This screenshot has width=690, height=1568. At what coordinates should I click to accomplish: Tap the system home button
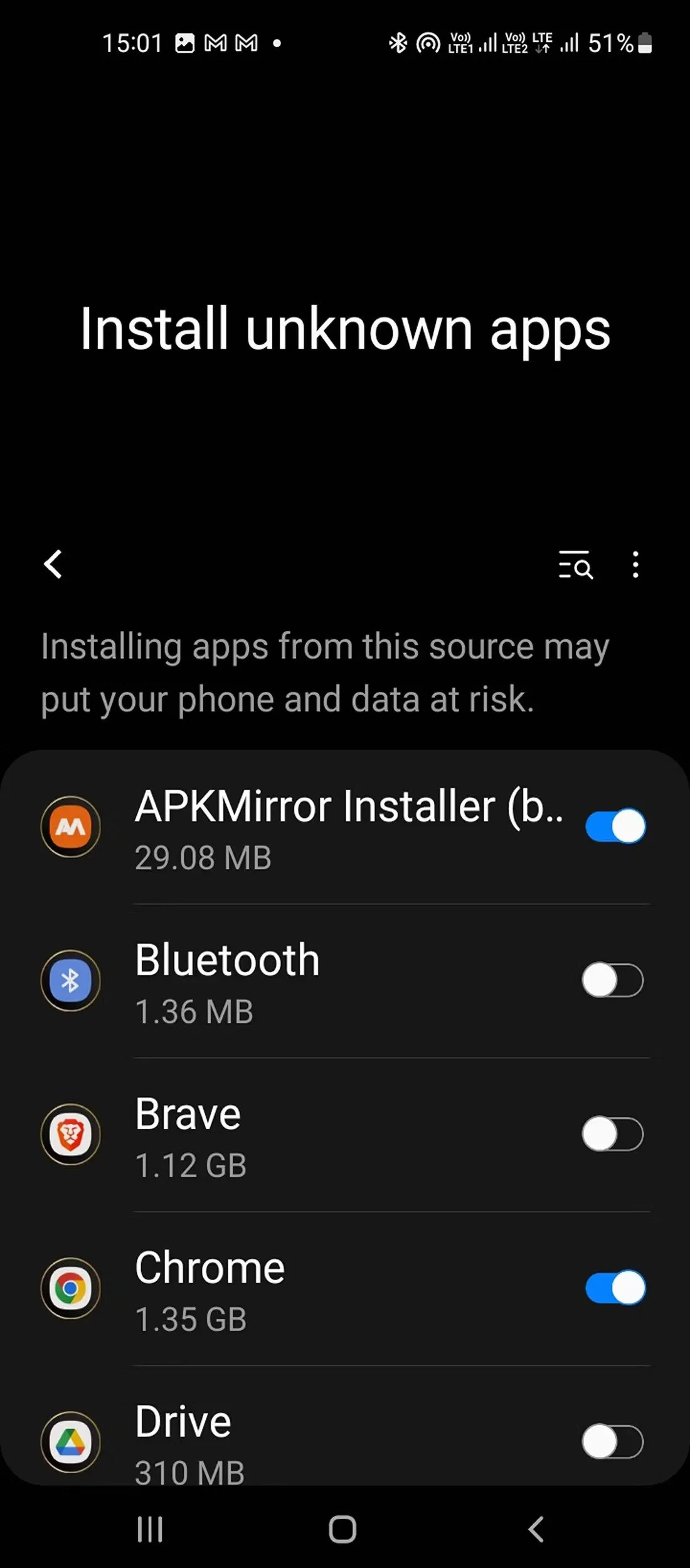[x=342, y=1529]
